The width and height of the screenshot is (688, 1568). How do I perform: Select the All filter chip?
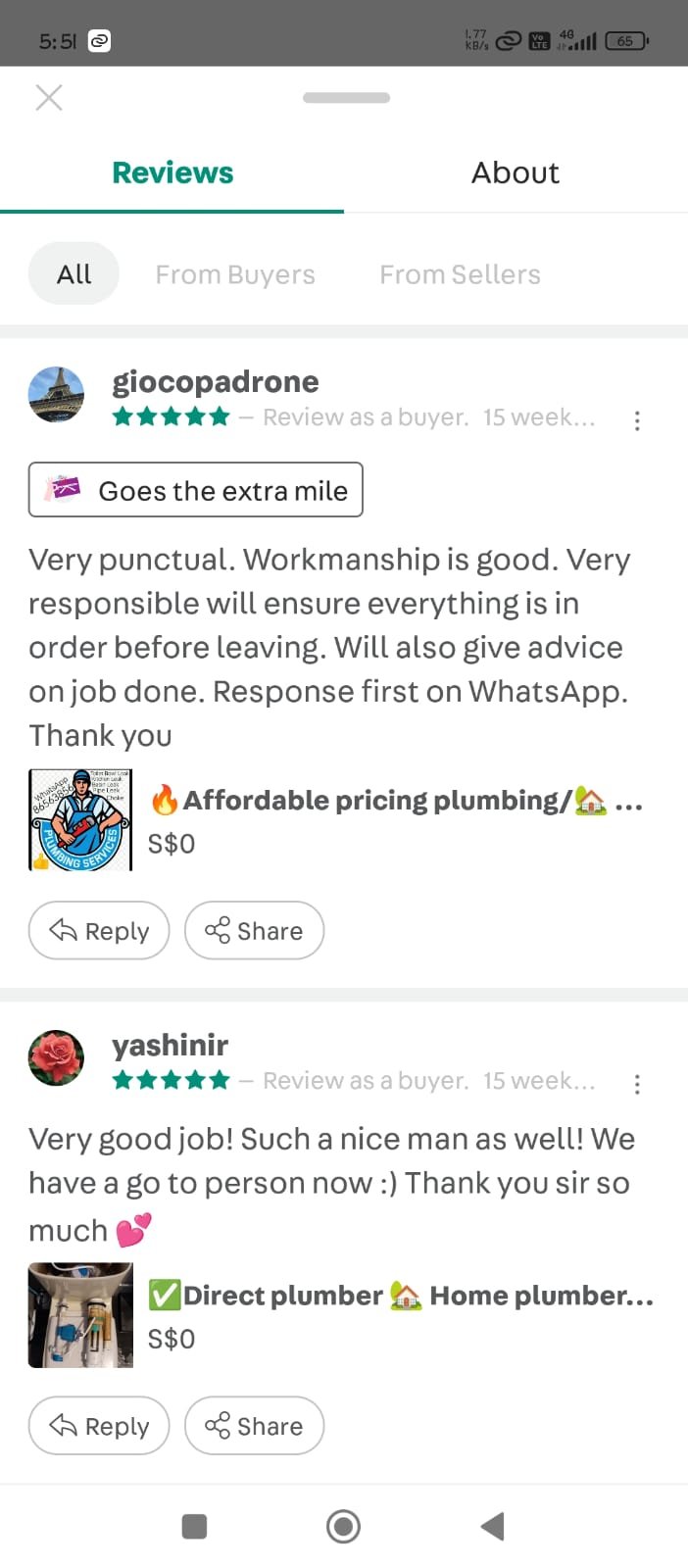pyautogui.click(x=74, y=274)
